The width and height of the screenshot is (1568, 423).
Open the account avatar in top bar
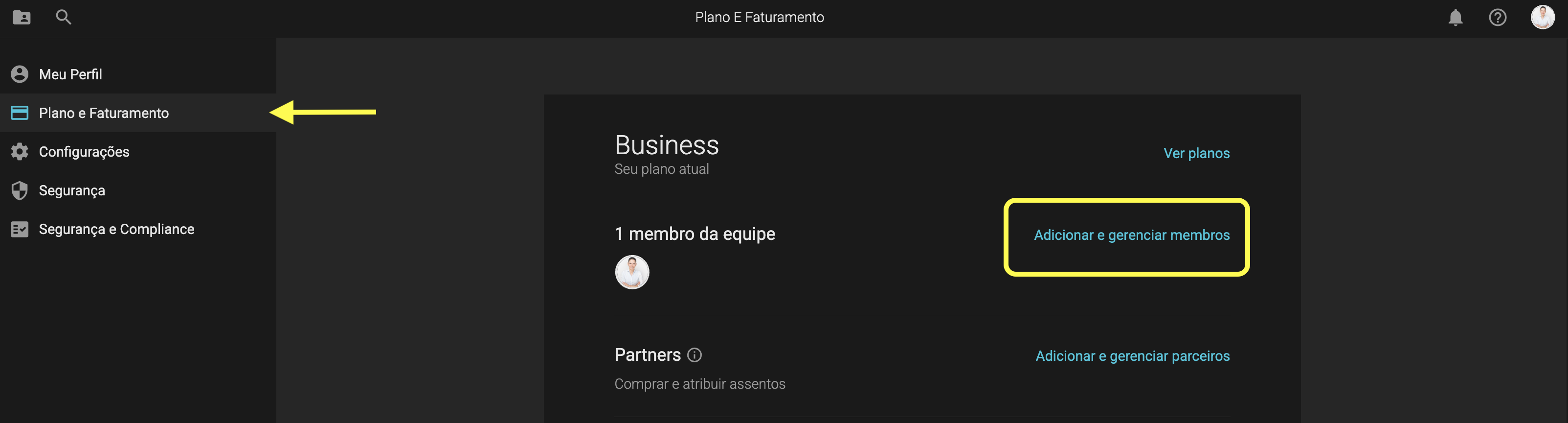coord(1542,17)
